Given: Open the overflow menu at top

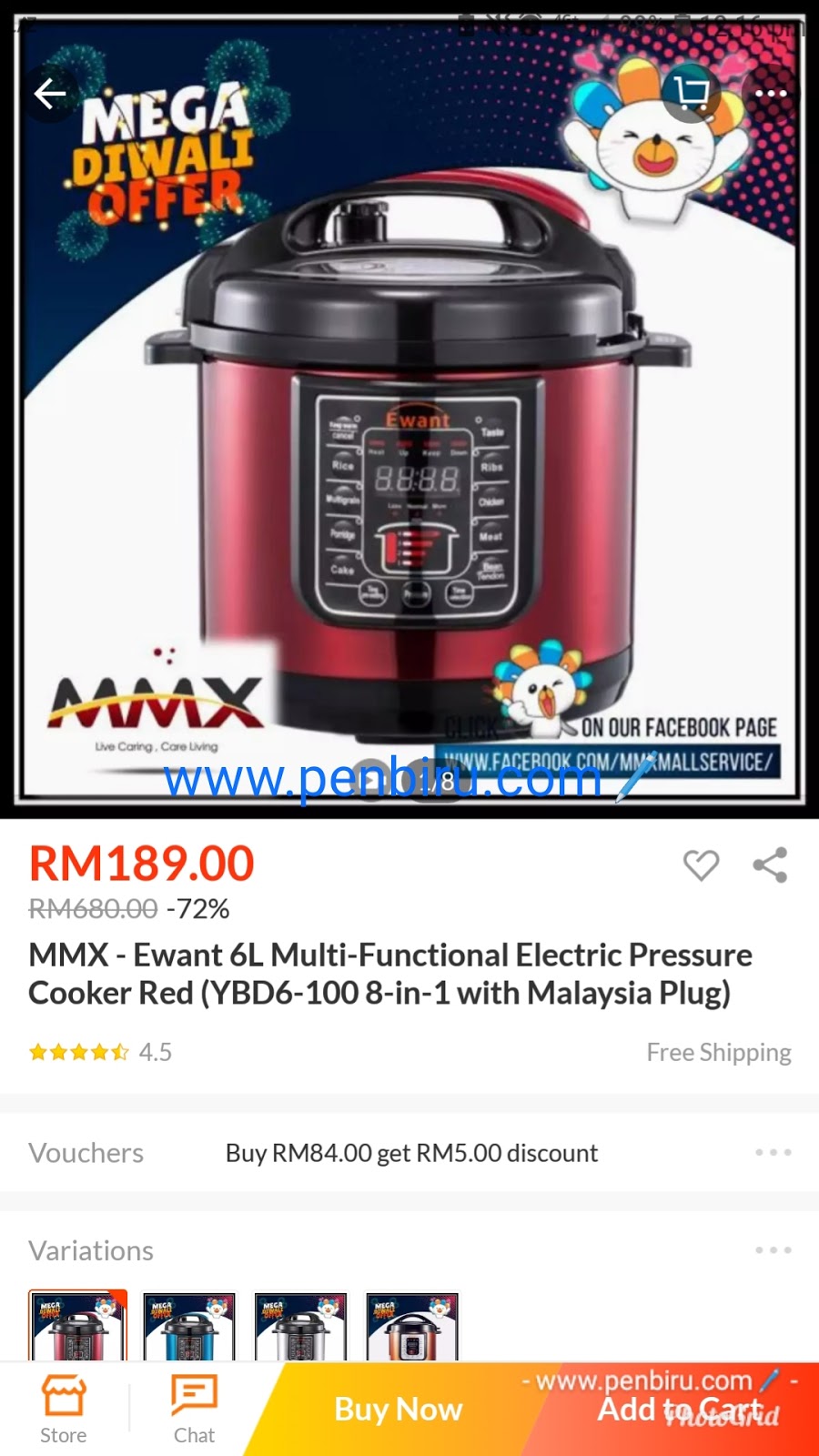Looking at the screenshot, I should pyautogui.click(x=771, y=93).
